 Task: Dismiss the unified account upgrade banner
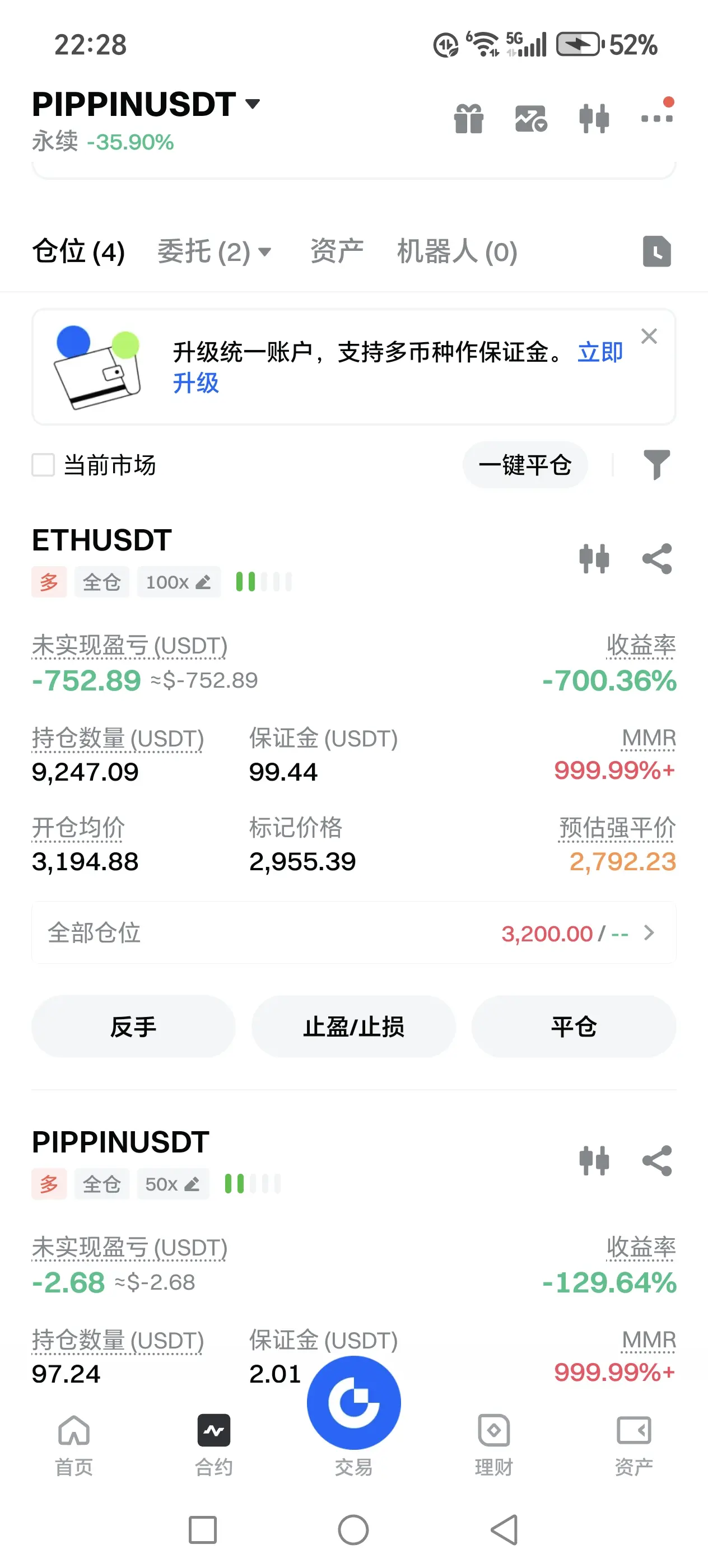(x=649, y=336)
